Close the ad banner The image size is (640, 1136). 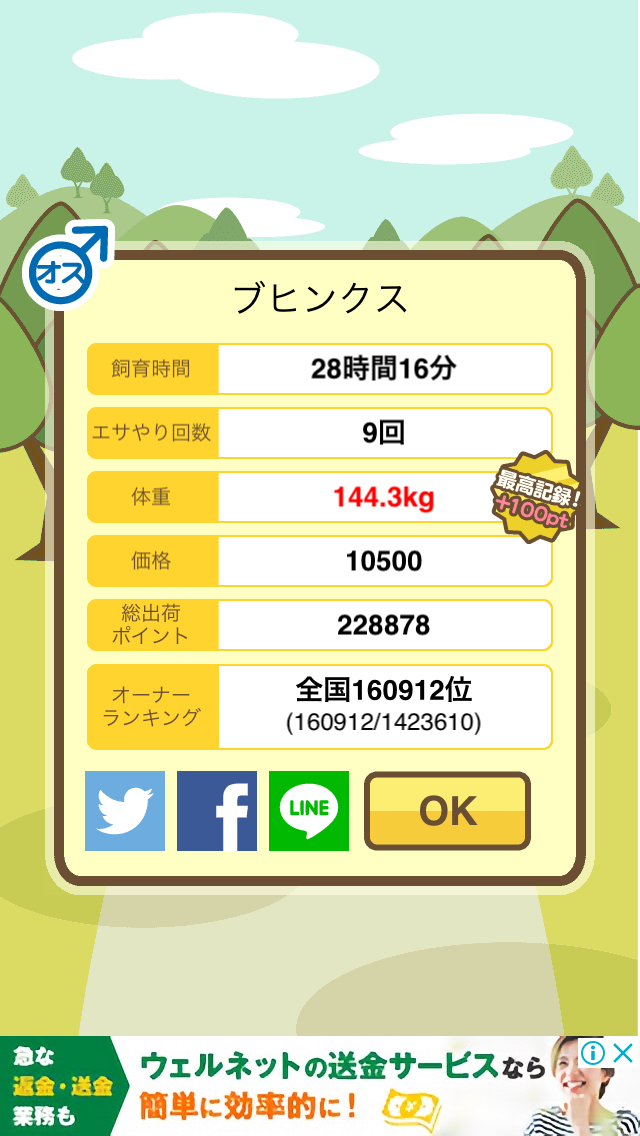[623, 1053]
